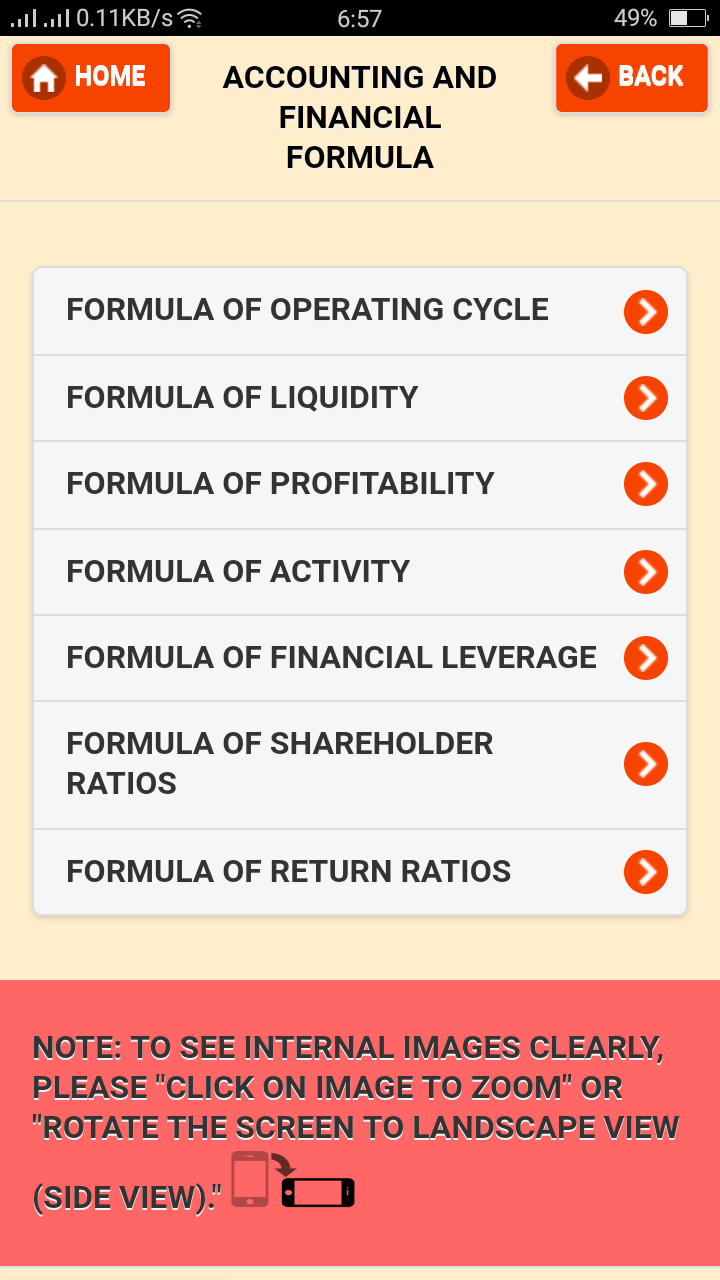Click the arrow icon beside FORMULA OF RETURN RATIOS
This screenshot has height=1280, width=720.
(645, 871)
